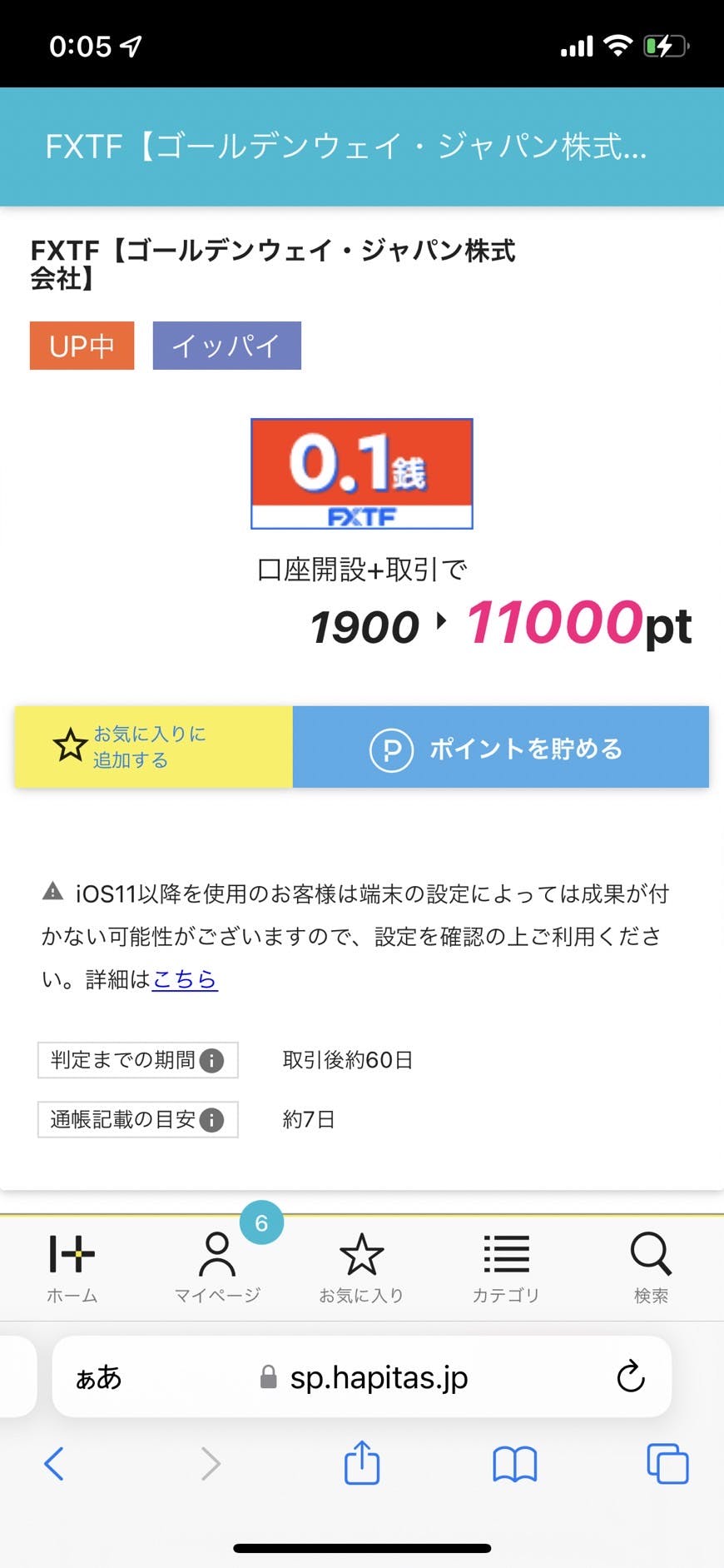The width and height of the screenshot is (724, 1568).
Task: Tap the イッパイ tag
Action: click(x=226, y=346)
